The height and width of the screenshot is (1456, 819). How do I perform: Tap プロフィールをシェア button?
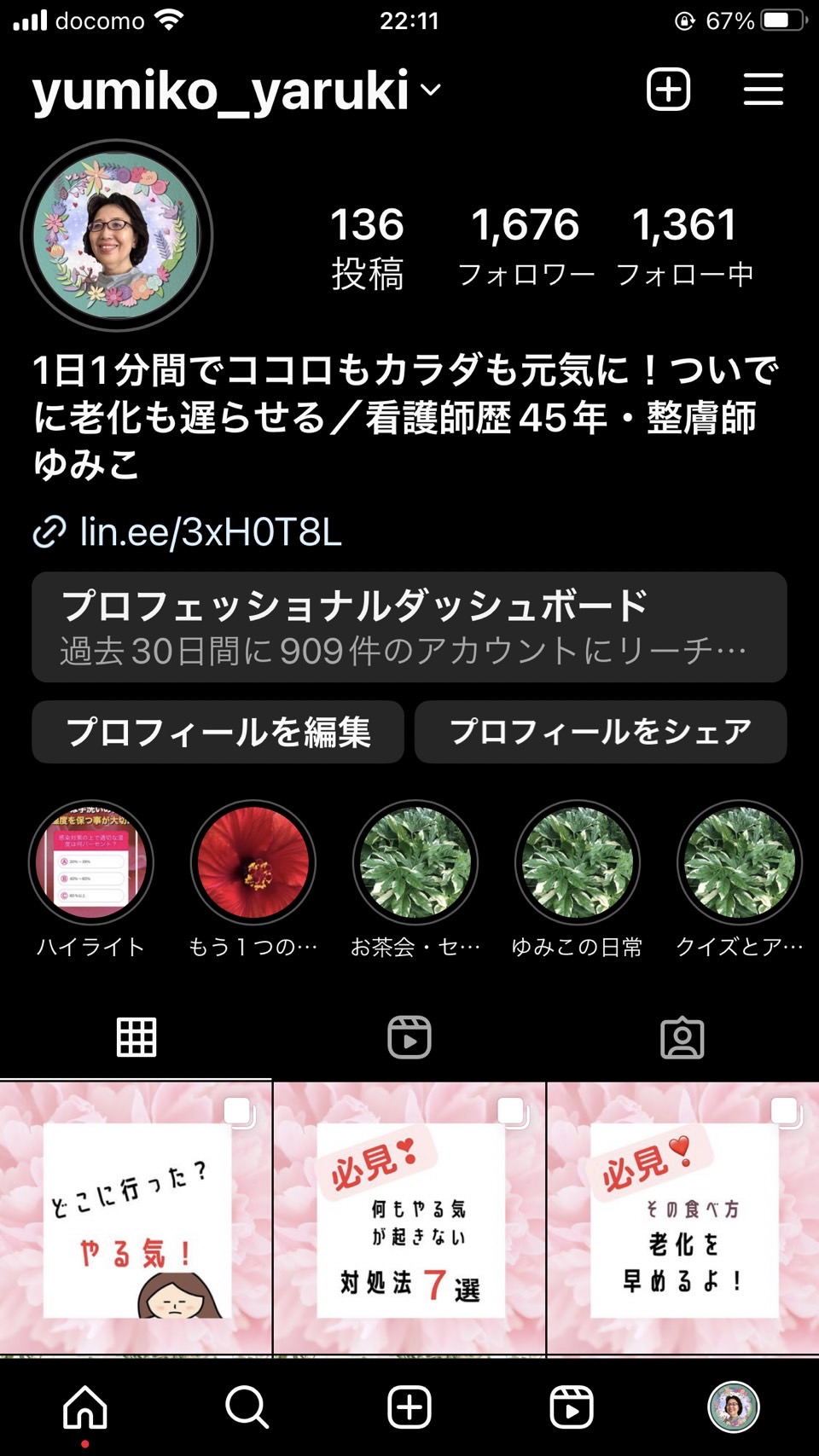(x=601, y=732)
